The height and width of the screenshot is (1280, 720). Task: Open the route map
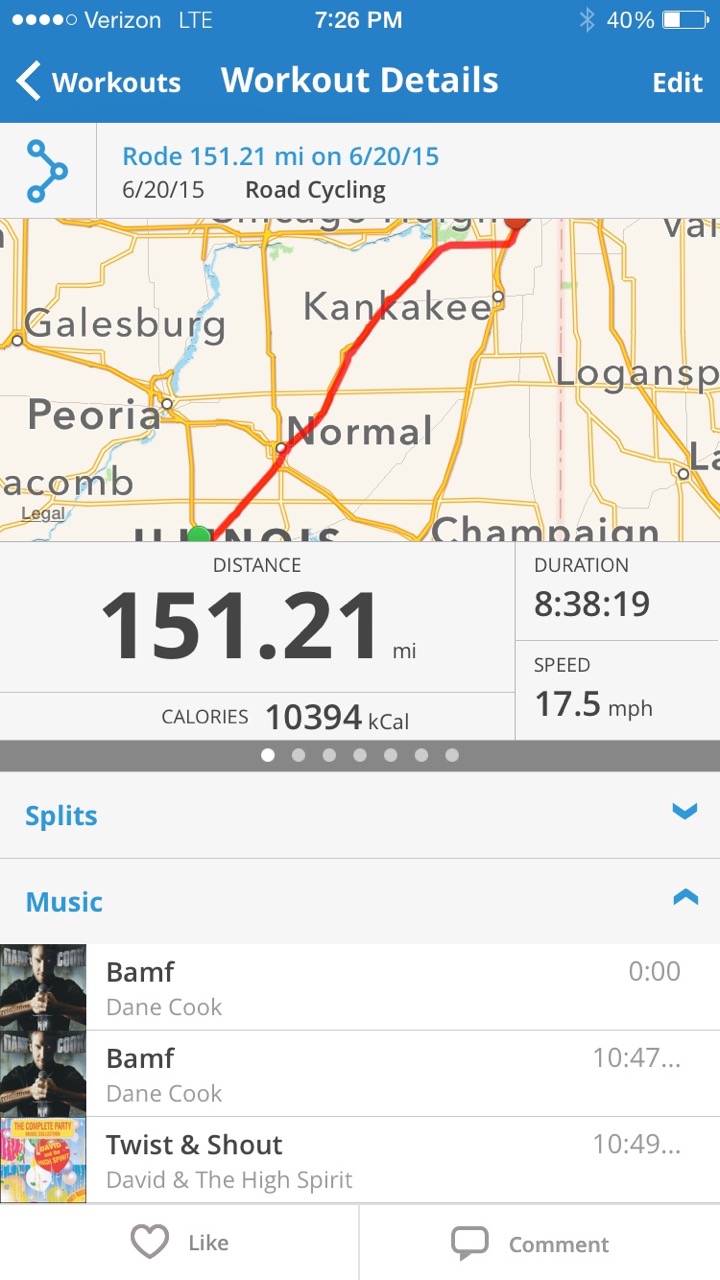click(x=360, y=380)
